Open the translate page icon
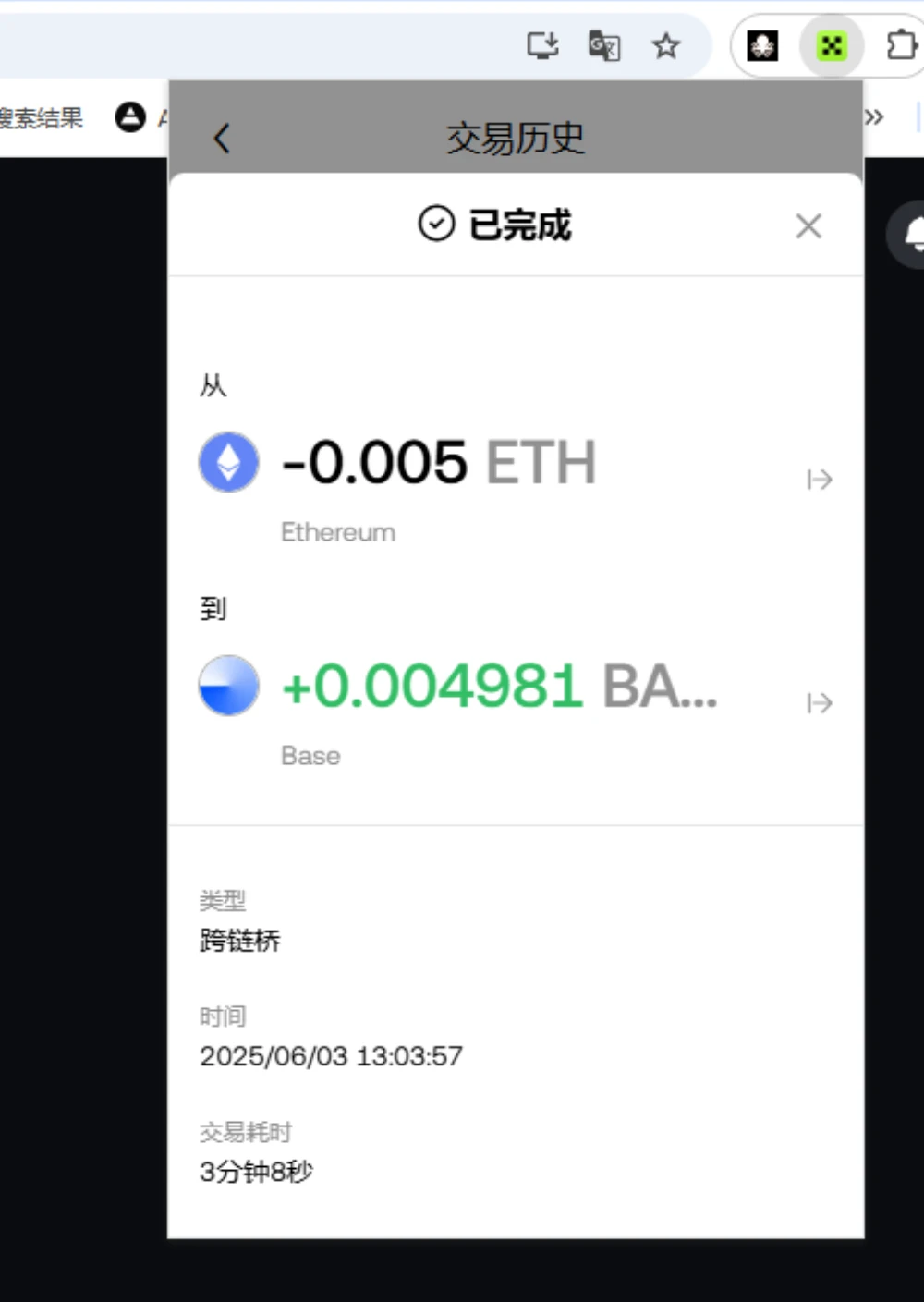The width and height of the screenshot is (924, 1302). click(604, 45)
